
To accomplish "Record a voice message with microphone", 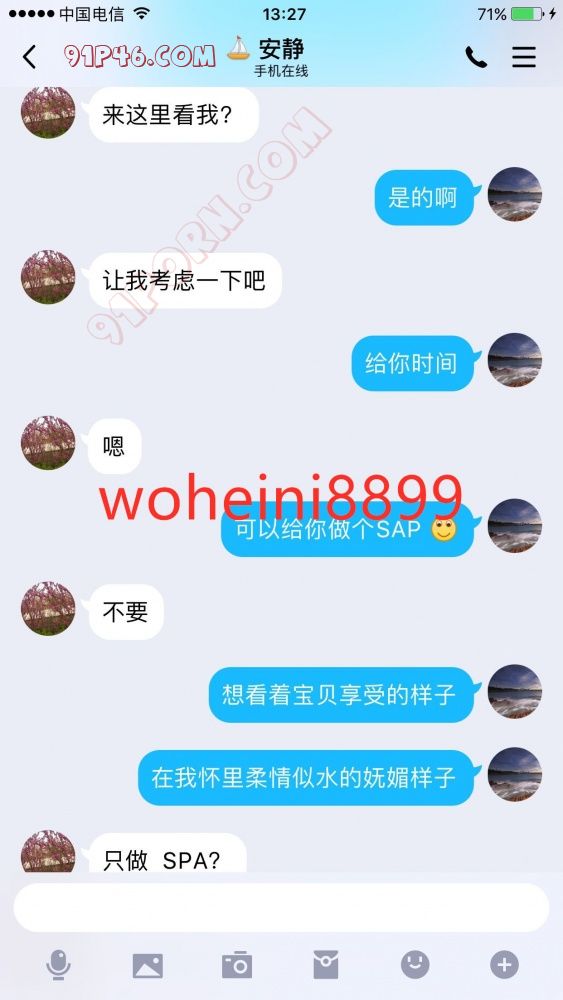I will tap(58, 965).
